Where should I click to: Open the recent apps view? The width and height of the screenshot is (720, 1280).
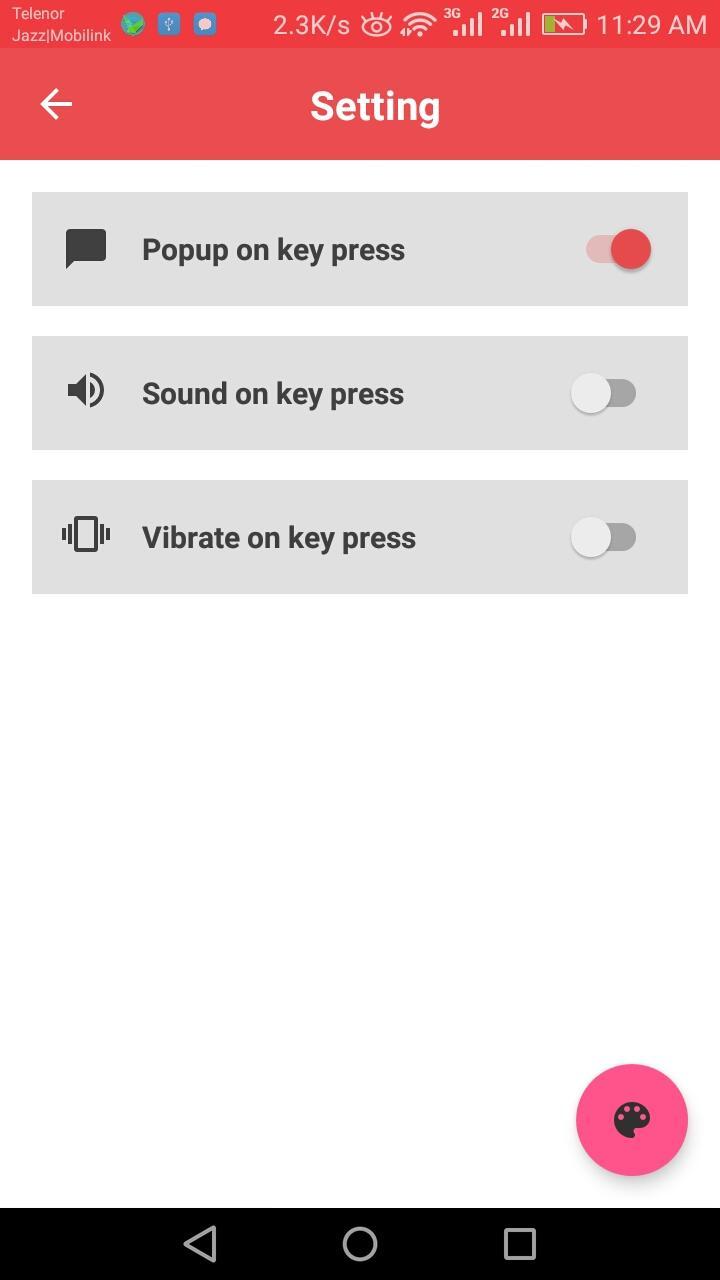pyautogui.click(x=519, y=1244)
